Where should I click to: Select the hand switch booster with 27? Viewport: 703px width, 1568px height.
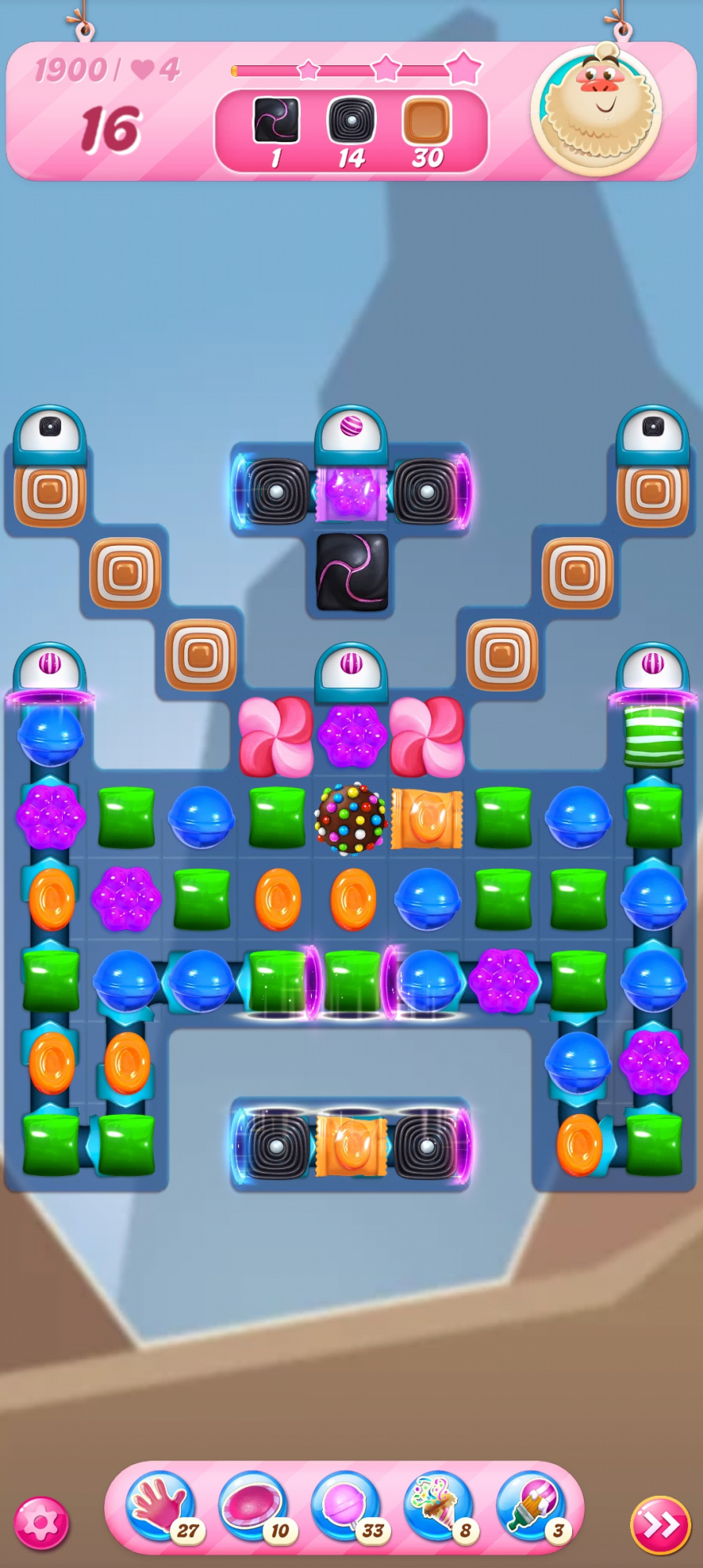(161, 1506)
